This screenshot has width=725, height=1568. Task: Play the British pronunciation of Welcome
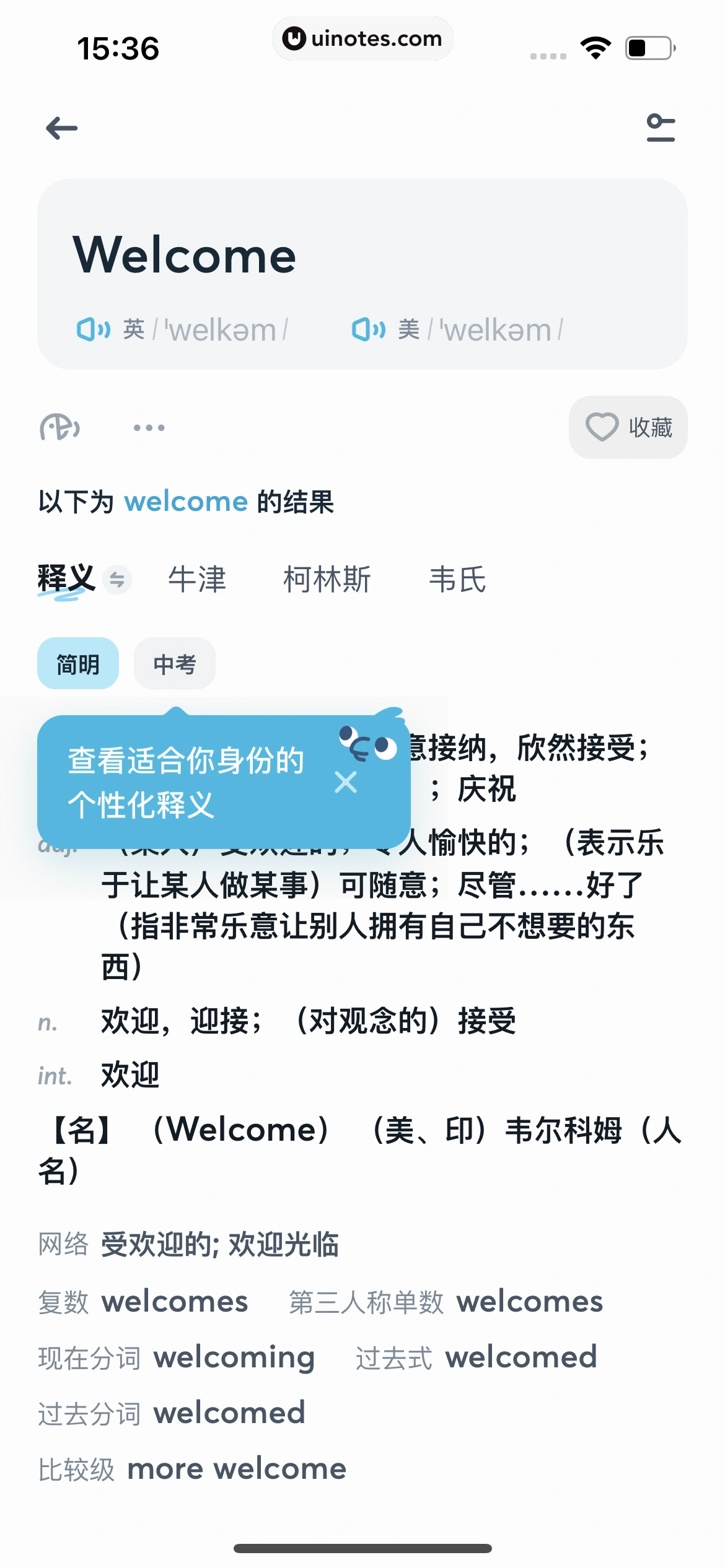tap(93, 330)
